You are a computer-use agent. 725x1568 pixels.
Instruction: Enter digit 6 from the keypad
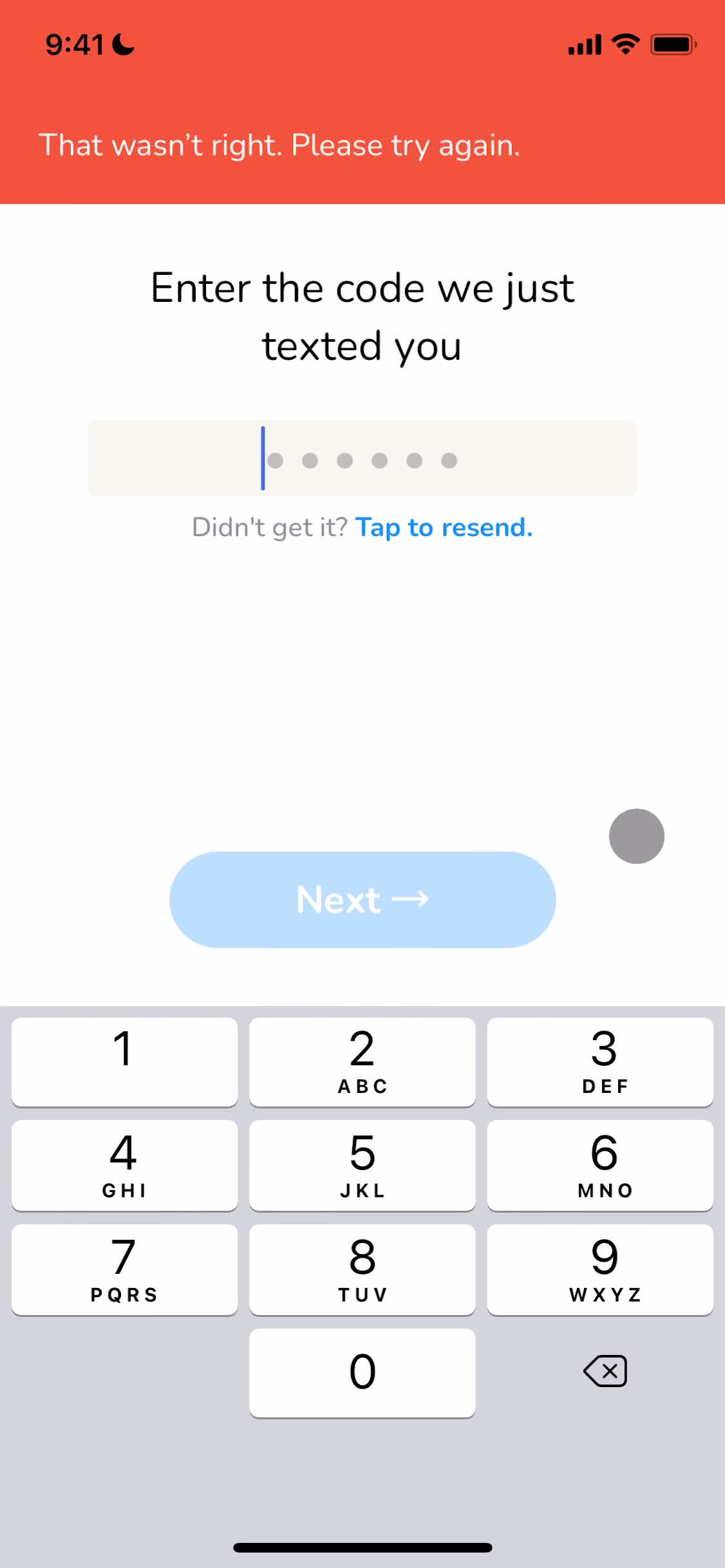600,1166
